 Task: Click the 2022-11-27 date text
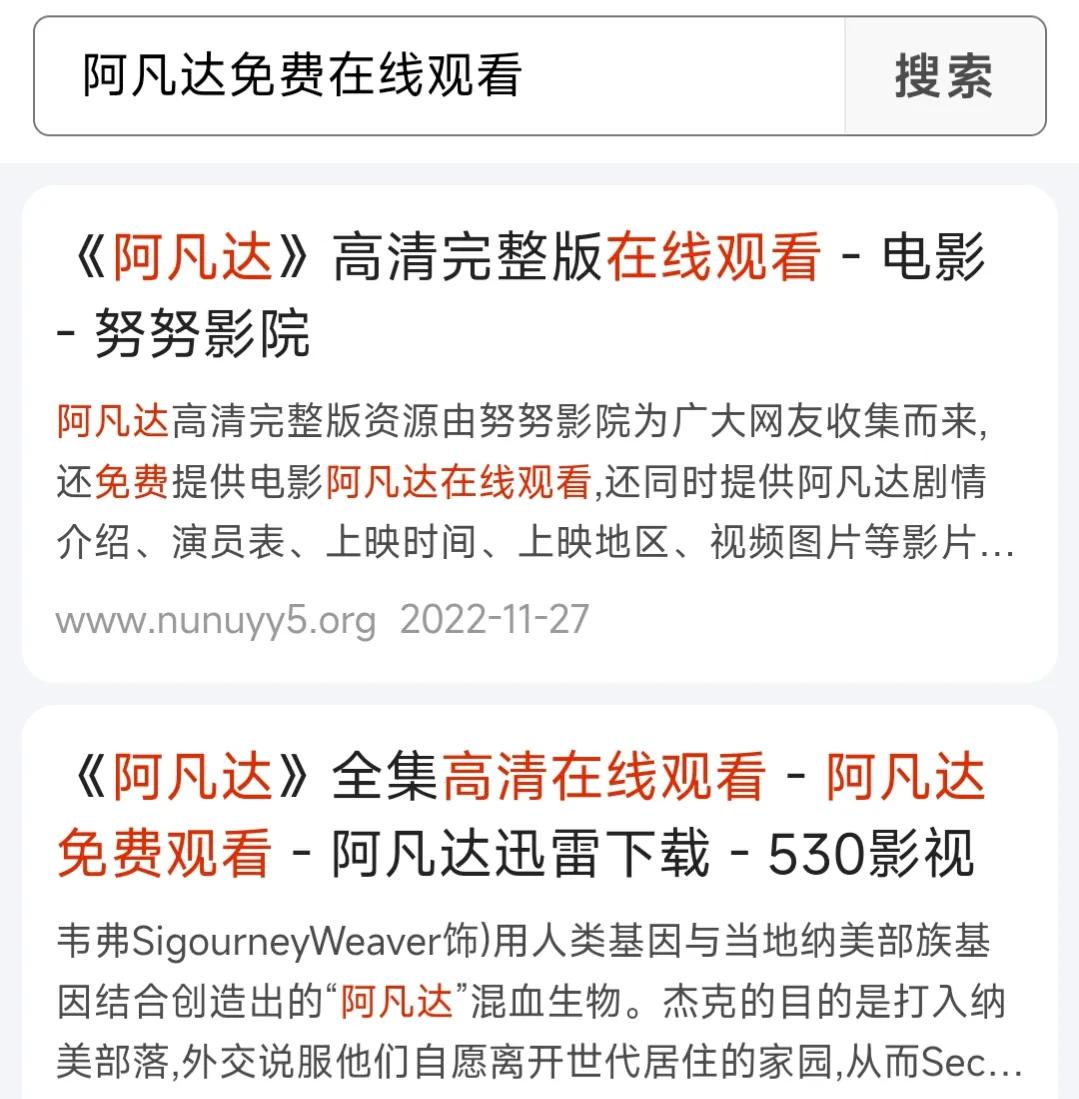pos(494,621)
